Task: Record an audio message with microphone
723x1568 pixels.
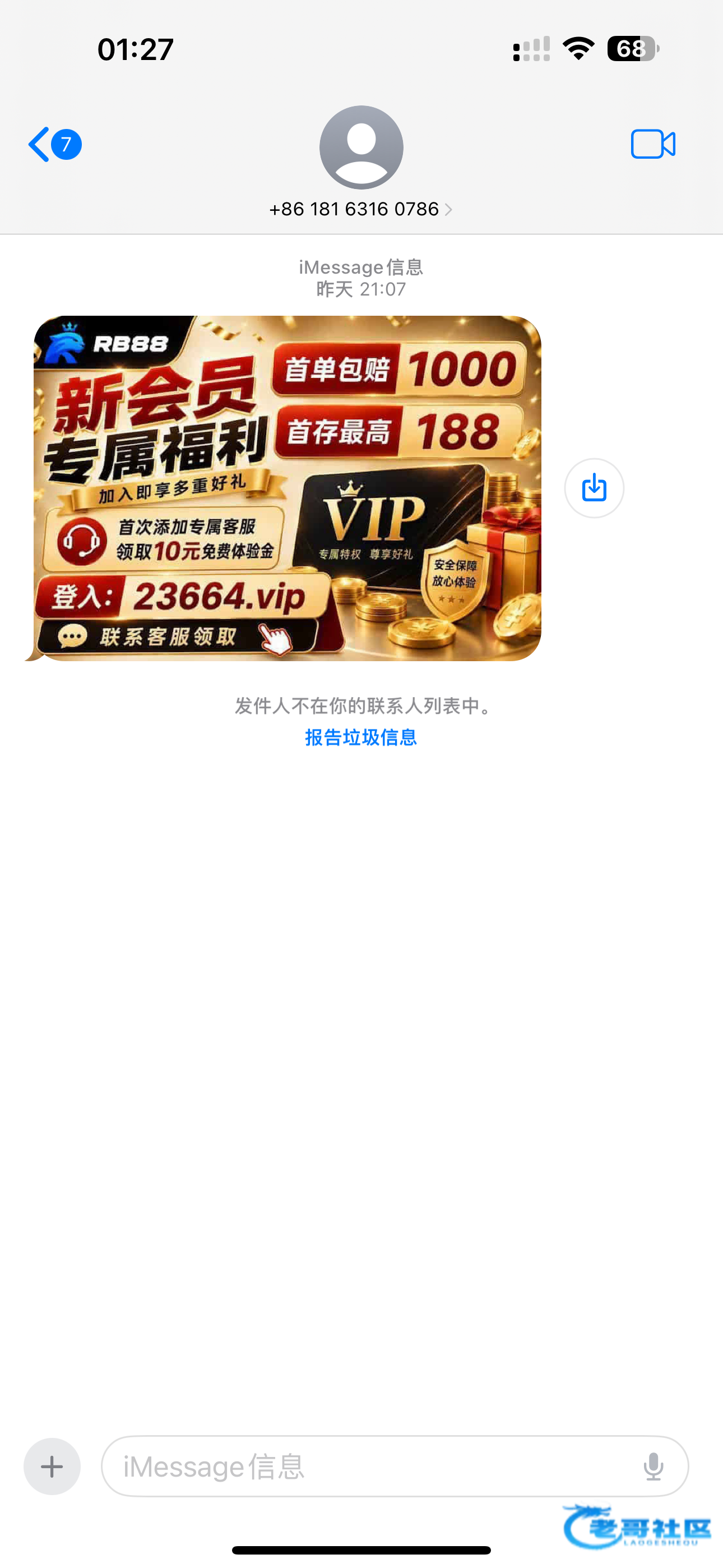Action: pos(654,1467)
